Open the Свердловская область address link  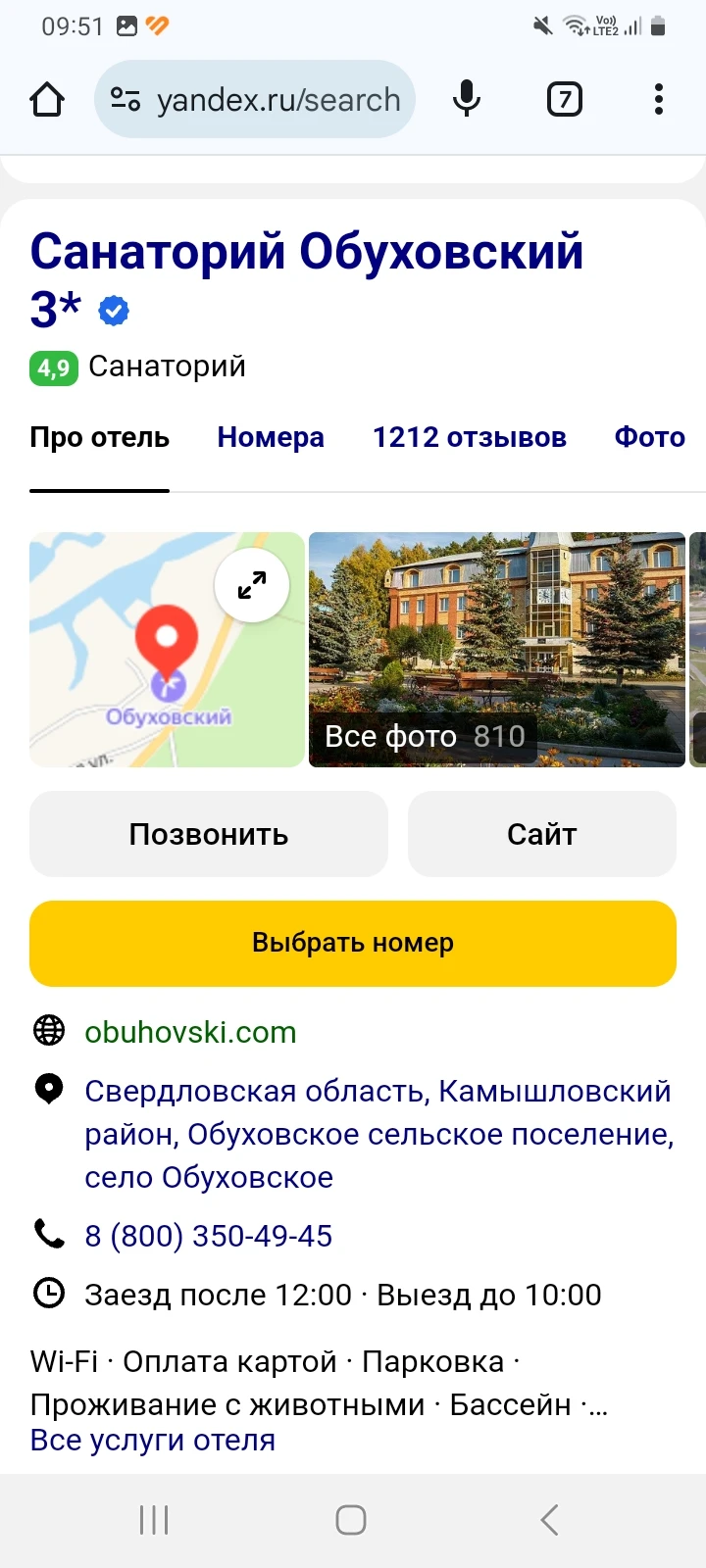pos(378,1134)
